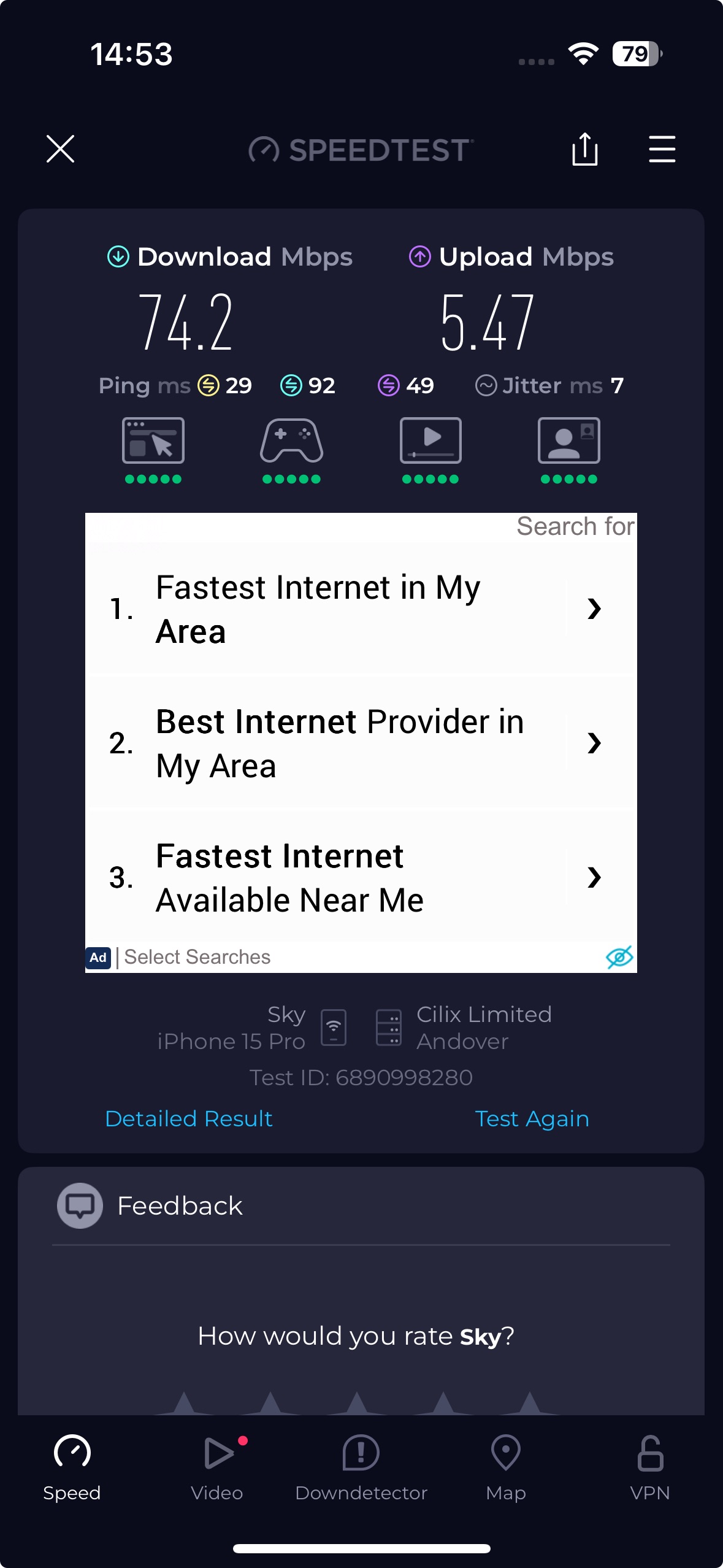This screenshot has height=1568, width=723.
Task: View video chat quality rating icon
Action: [x=568, y=441]
